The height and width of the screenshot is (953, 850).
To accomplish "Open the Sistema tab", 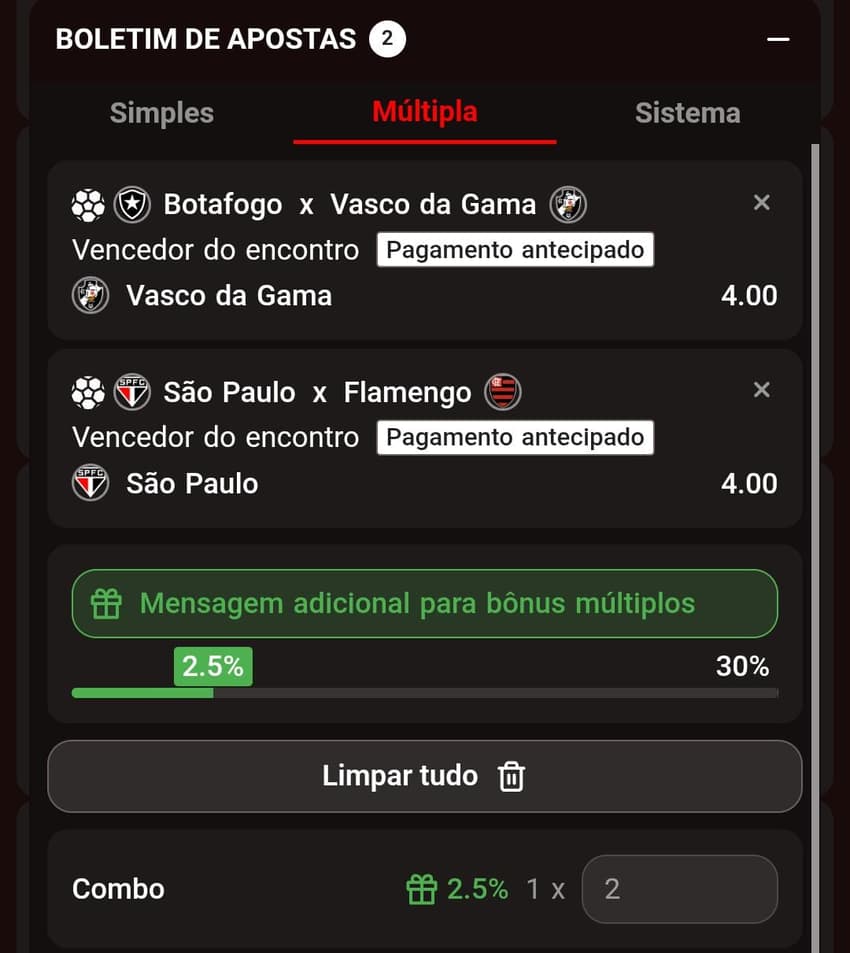I will [687, 113].
